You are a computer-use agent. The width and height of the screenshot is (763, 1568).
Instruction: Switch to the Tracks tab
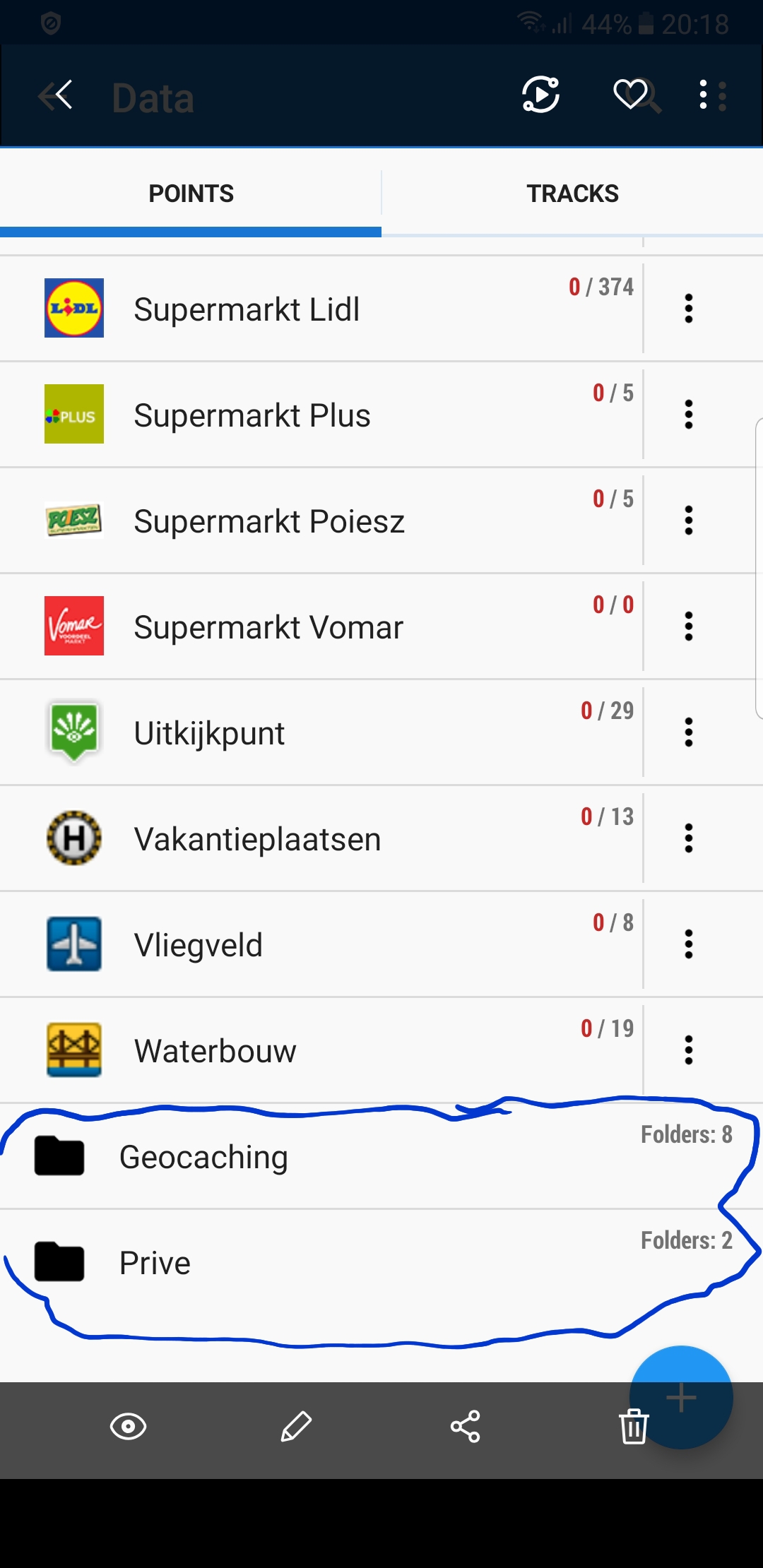[x=572, y=194]
